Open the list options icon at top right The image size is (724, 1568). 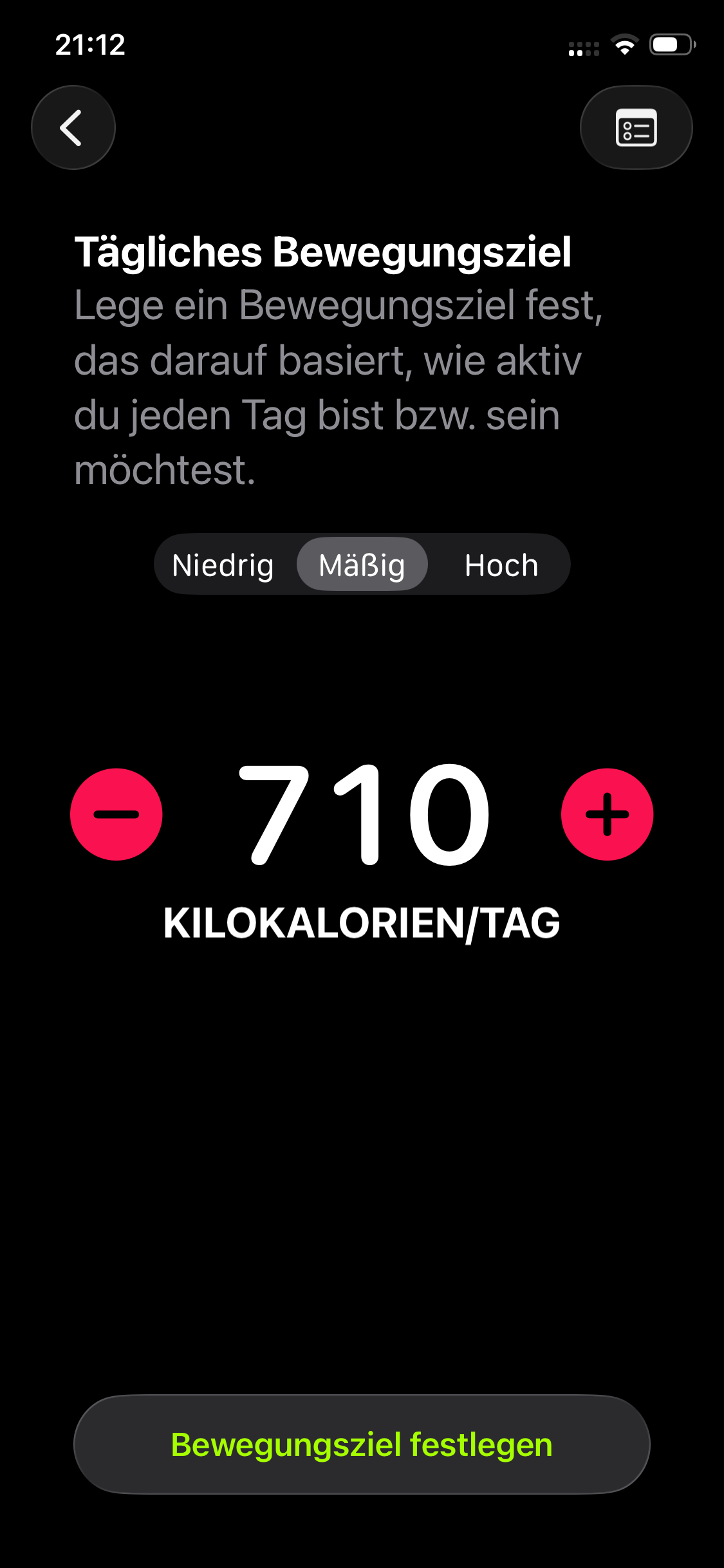point(636,127)
